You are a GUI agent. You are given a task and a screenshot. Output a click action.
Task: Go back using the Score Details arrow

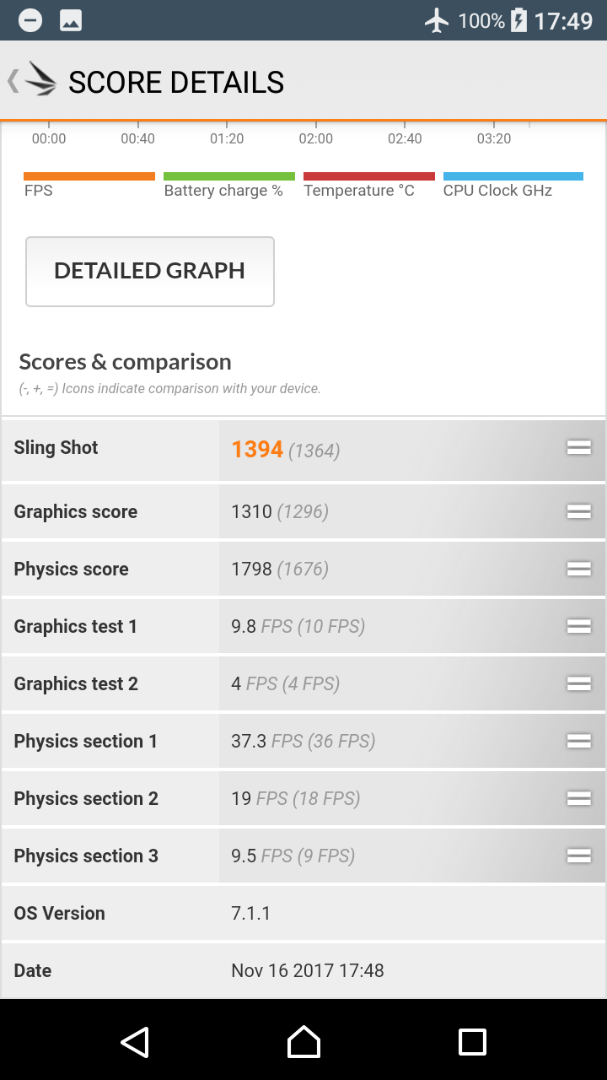[14, 81]
